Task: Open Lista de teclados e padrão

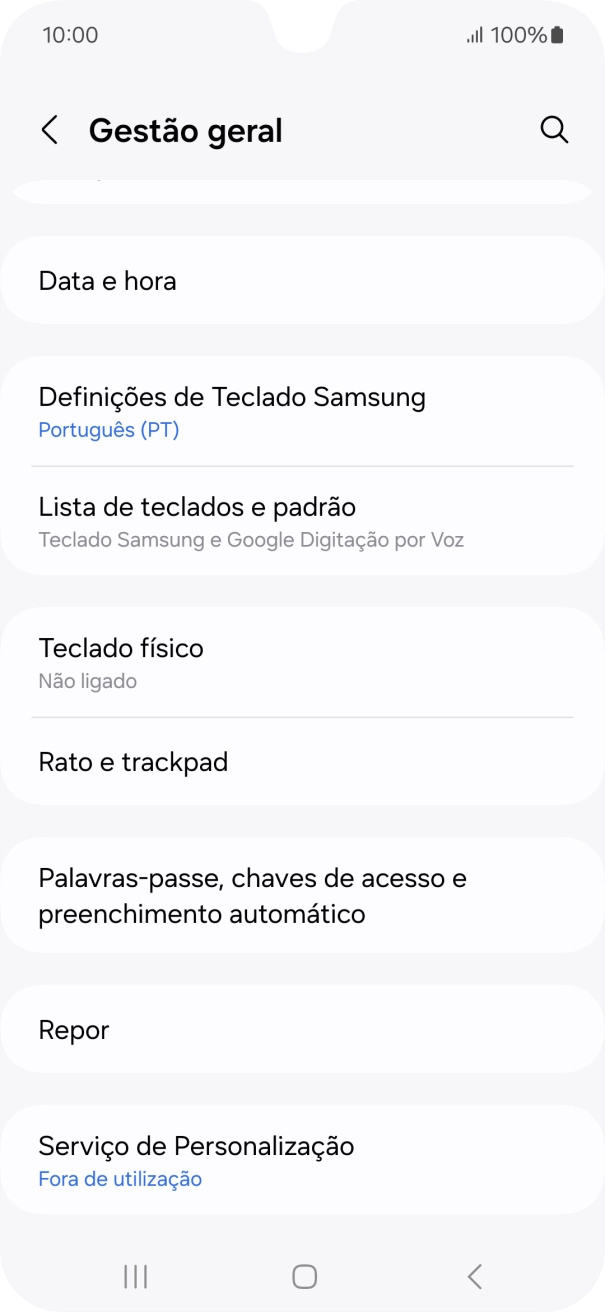Action: point(302,521)
